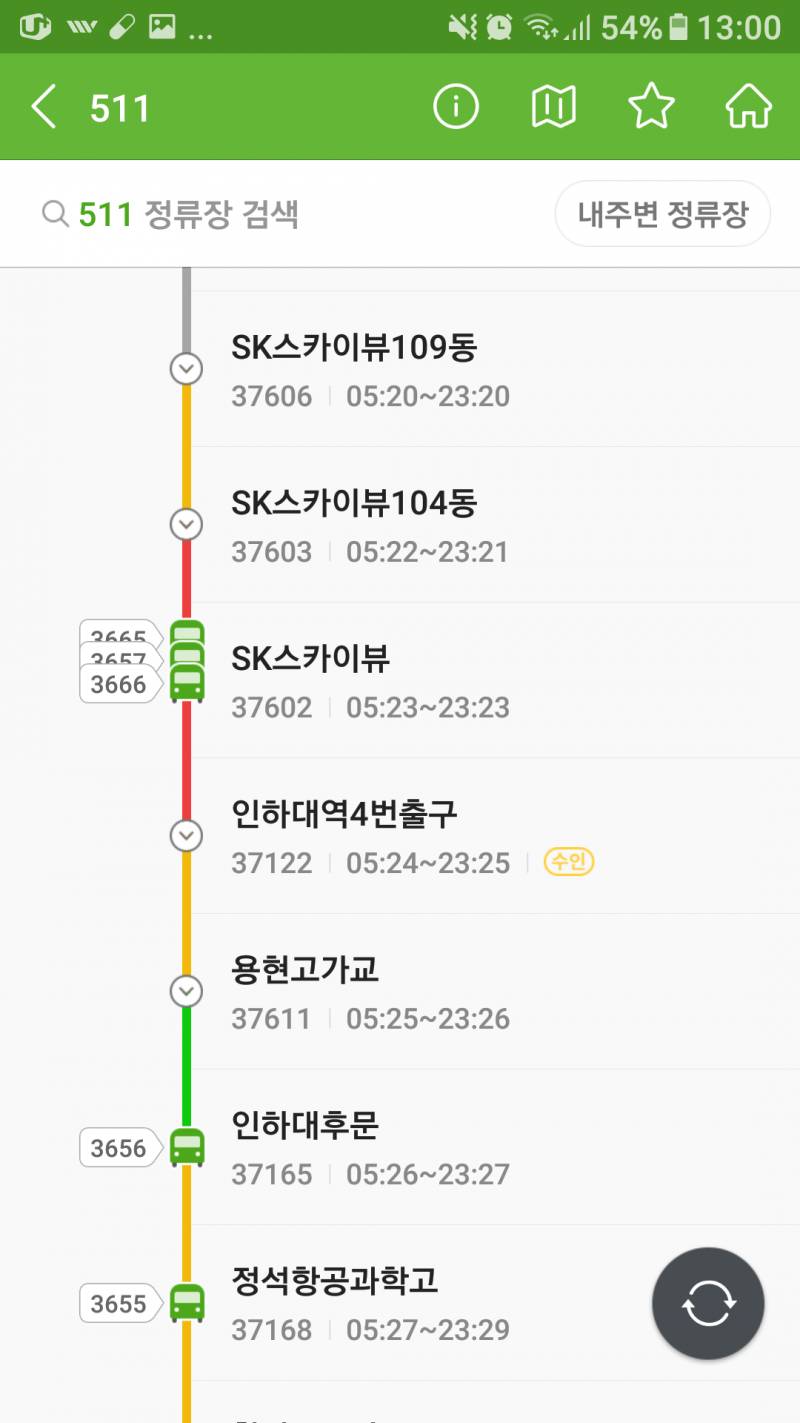Open route info for bus 511
800x1423 pixels.
(x=455, y=105)
